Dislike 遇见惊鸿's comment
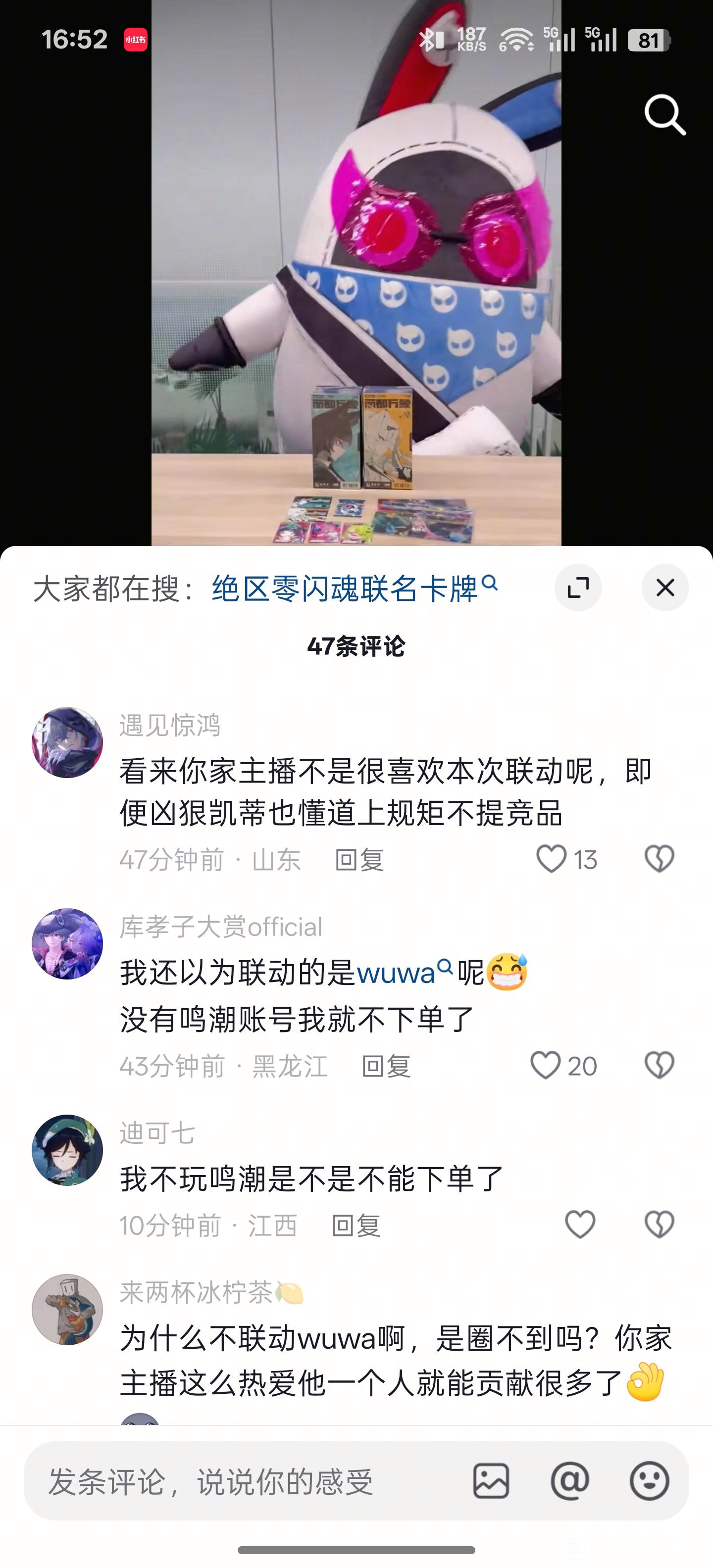This screenshot has width=713, height=1568. click(x=659, y=859)
